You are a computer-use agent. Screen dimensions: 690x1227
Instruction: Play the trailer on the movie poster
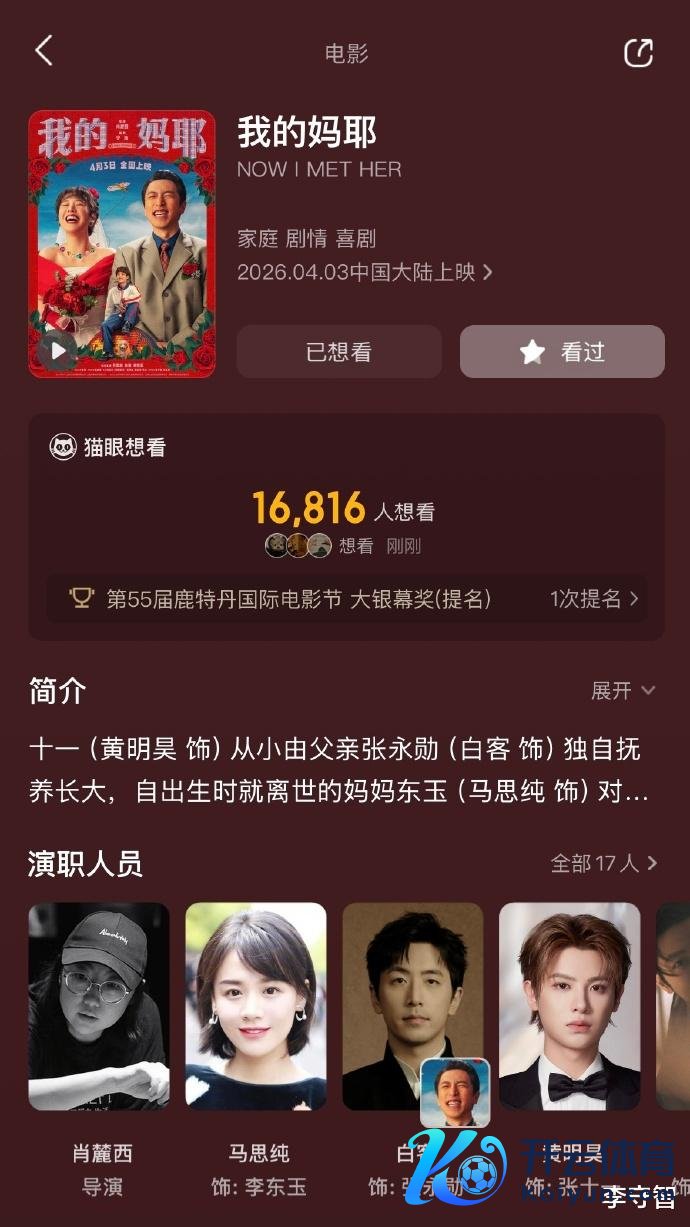tap(58, 350)
